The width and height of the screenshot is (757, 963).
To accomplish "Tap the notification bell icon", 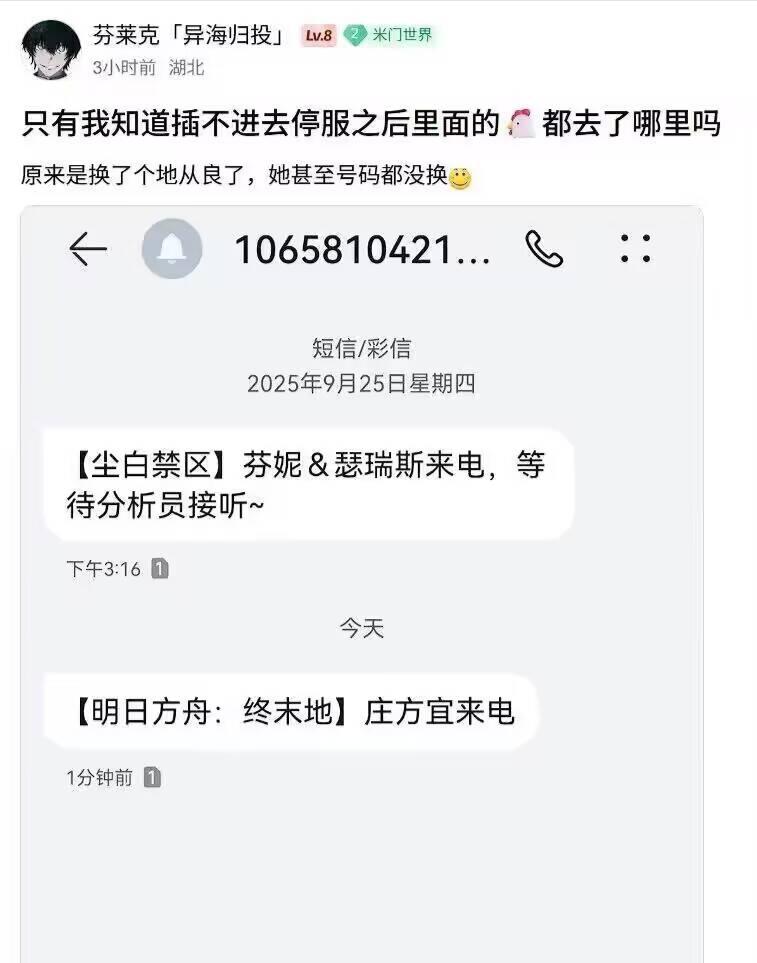I will (x=170, y=251).
